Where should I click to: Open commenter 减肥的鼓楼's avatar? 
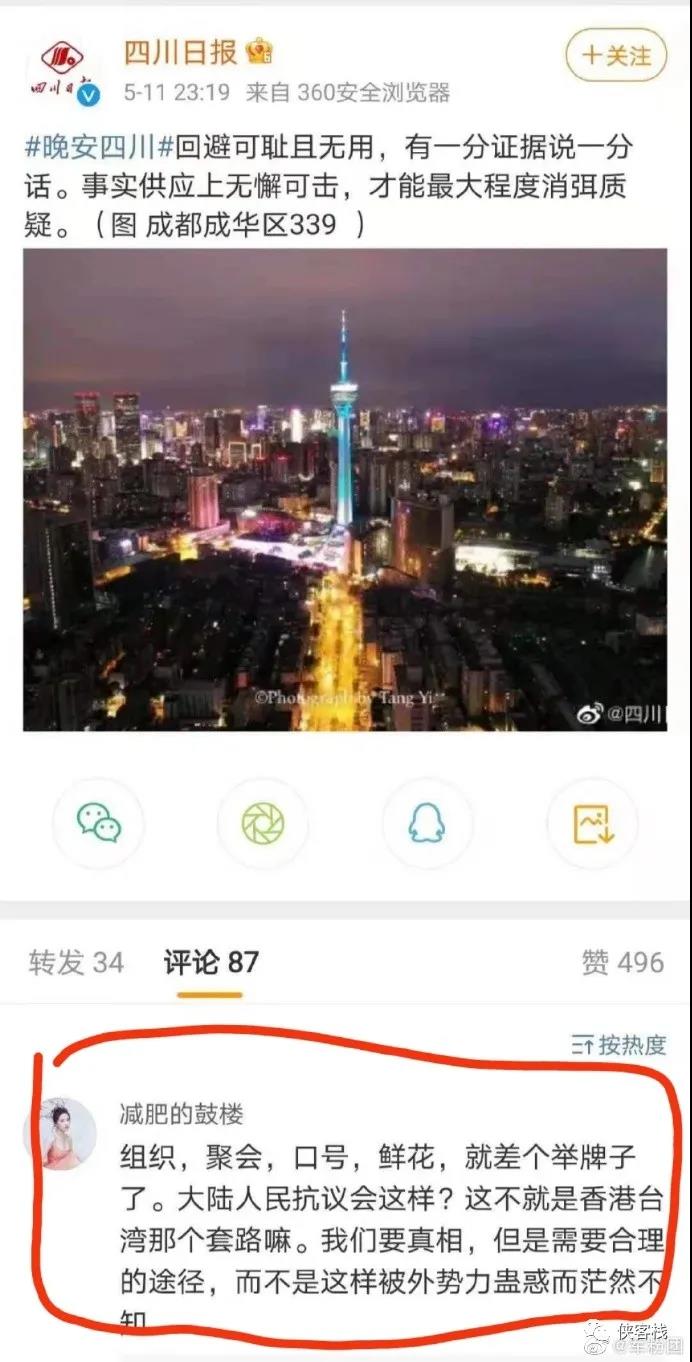tap(60, 1132)
